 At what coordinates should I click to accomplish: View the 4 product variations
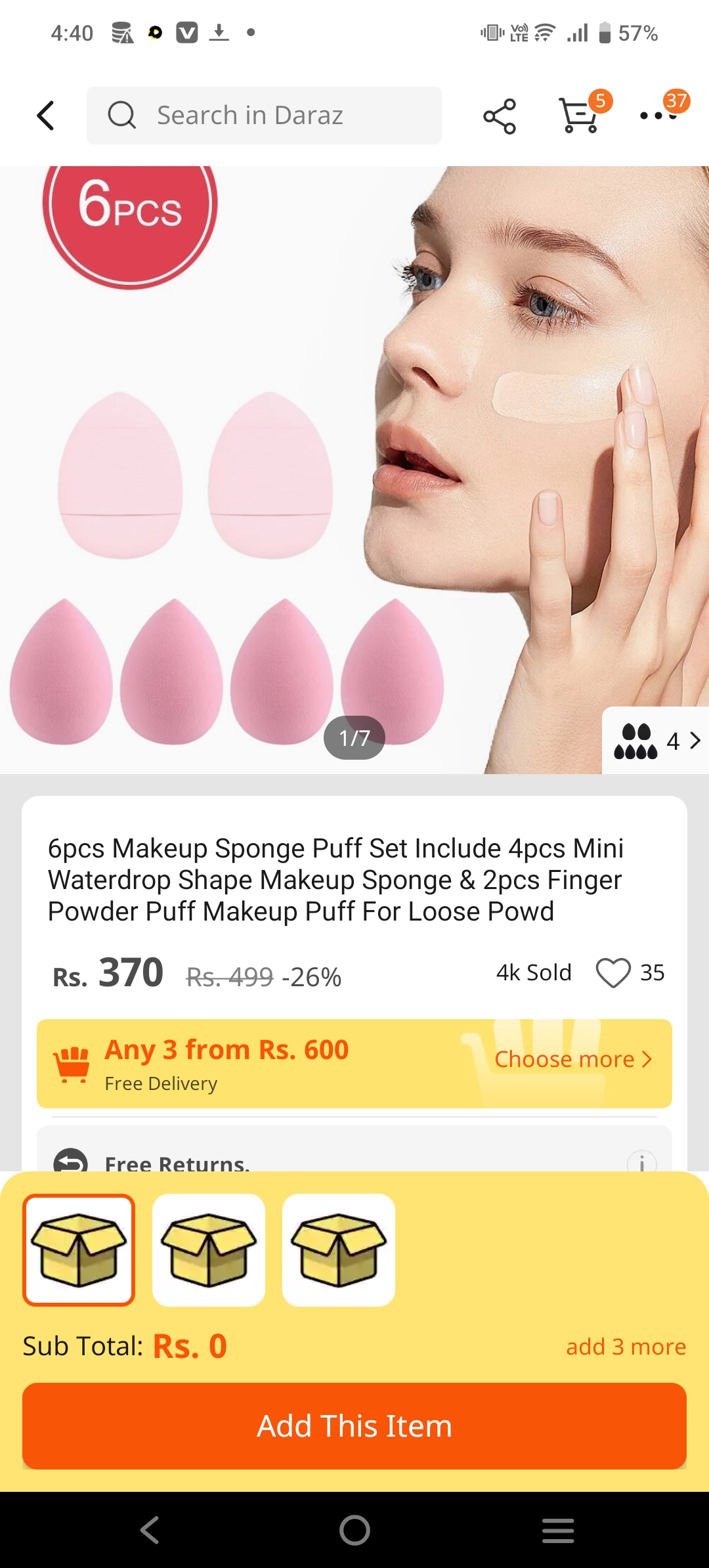pyautogui.click(x=656, y=741)
